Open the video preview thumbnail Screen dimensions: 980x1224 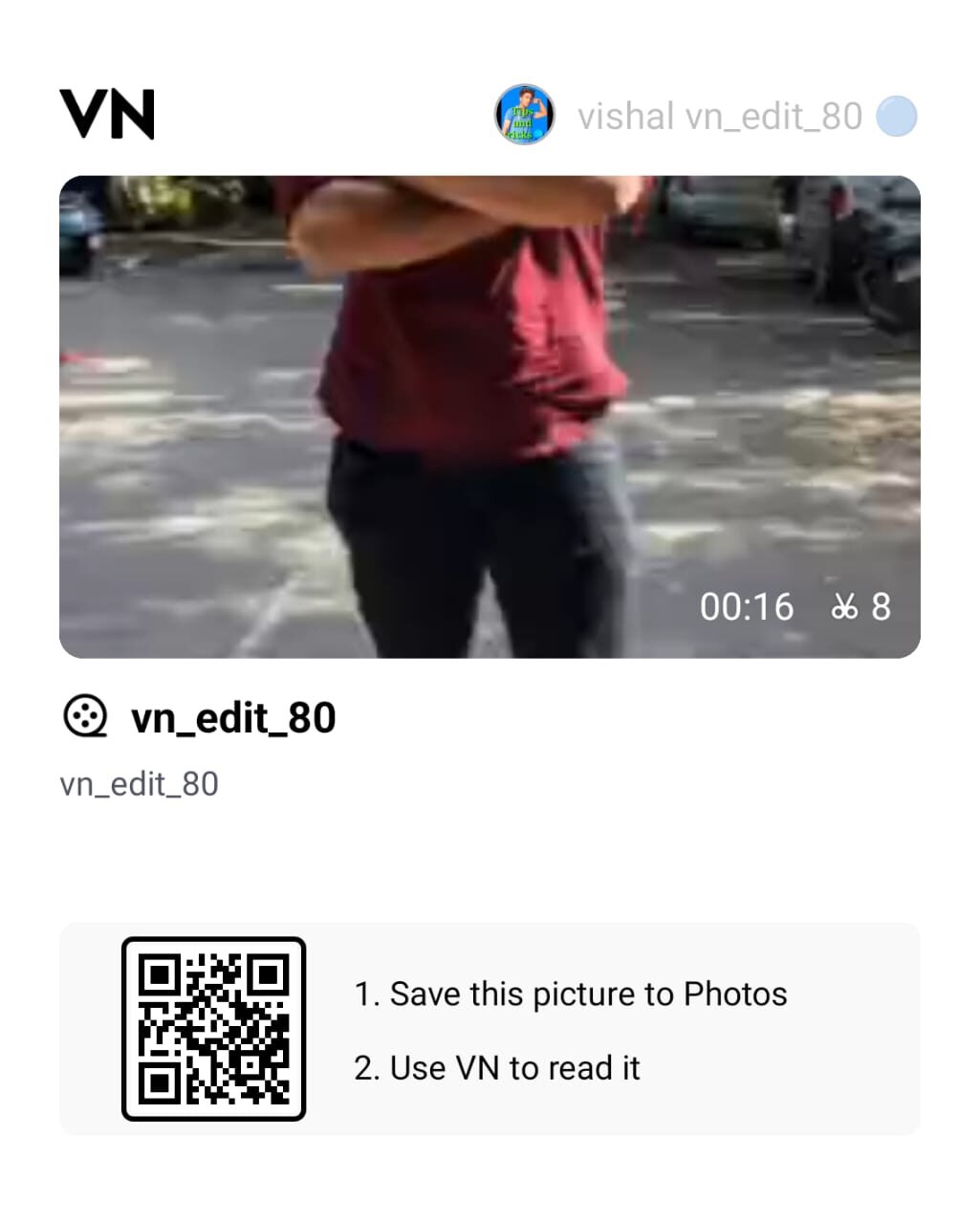(x=490, y=413)
